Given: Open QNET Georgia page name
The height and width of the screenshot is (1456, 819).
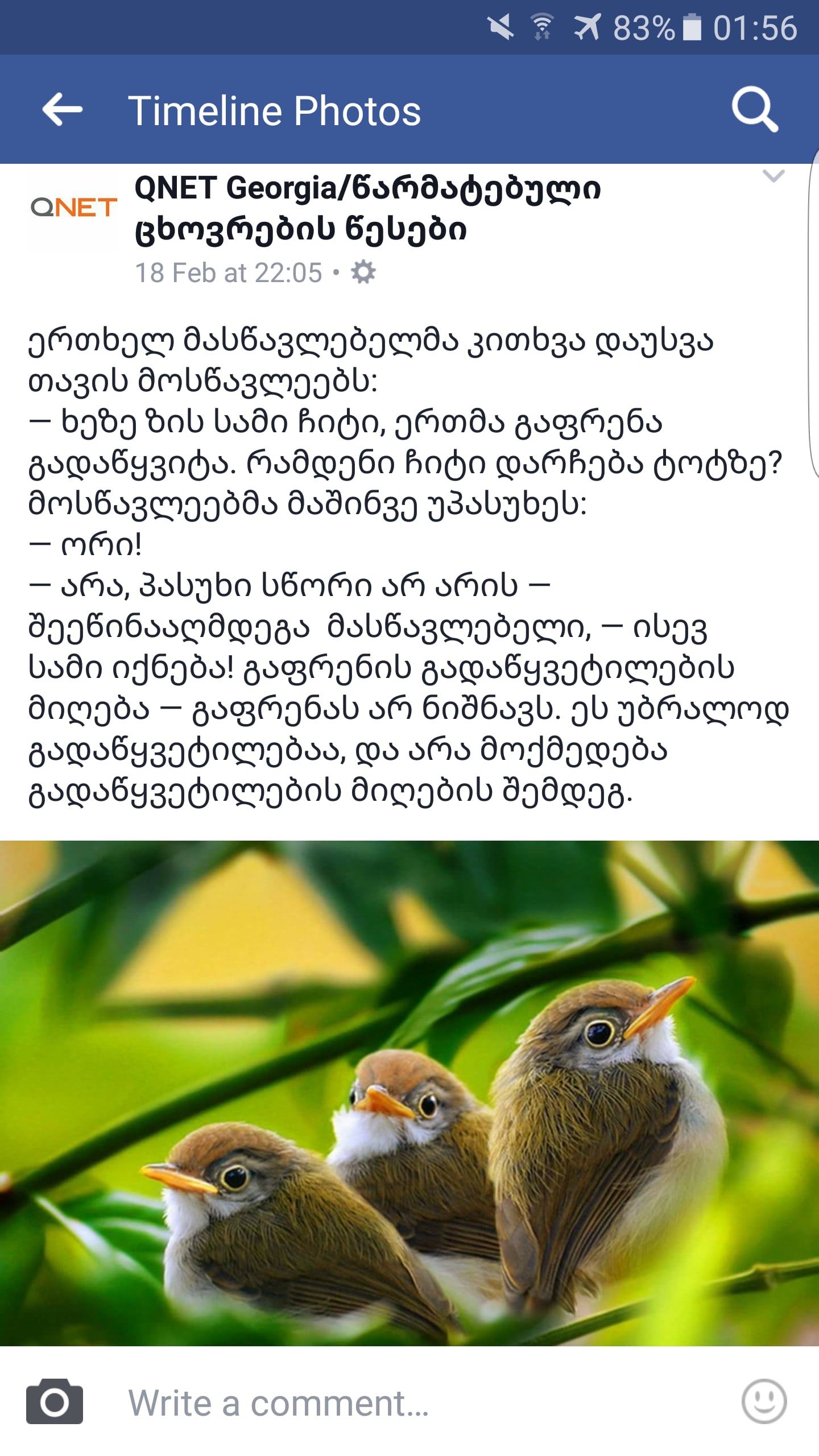Looking at the screenshot, I should coord(367,208).
